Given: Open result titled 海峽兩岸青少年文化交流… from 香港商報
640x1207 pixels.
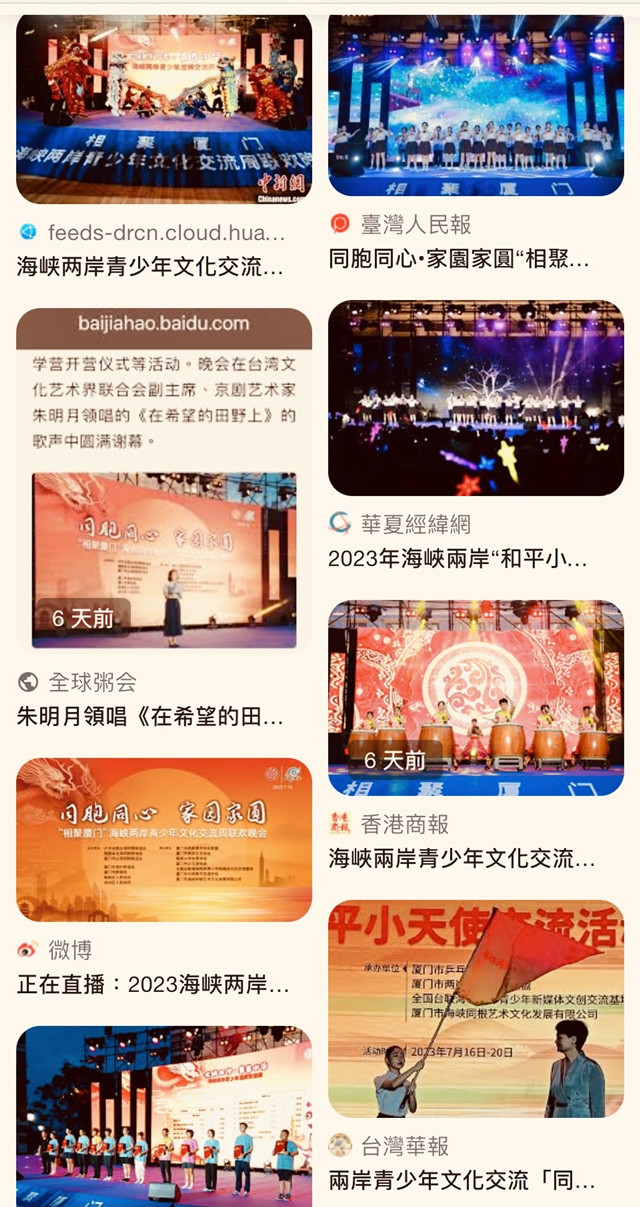Looking at the screenshot, I should coord(462,859).
